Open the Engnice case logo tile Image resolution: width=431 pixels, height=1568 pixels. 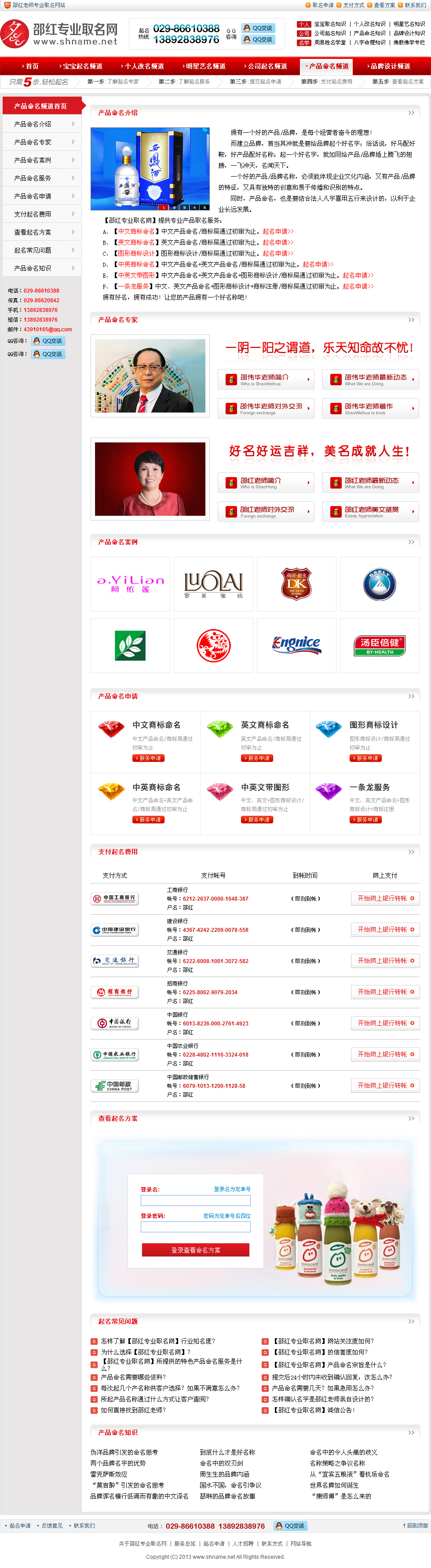point(296,645)
